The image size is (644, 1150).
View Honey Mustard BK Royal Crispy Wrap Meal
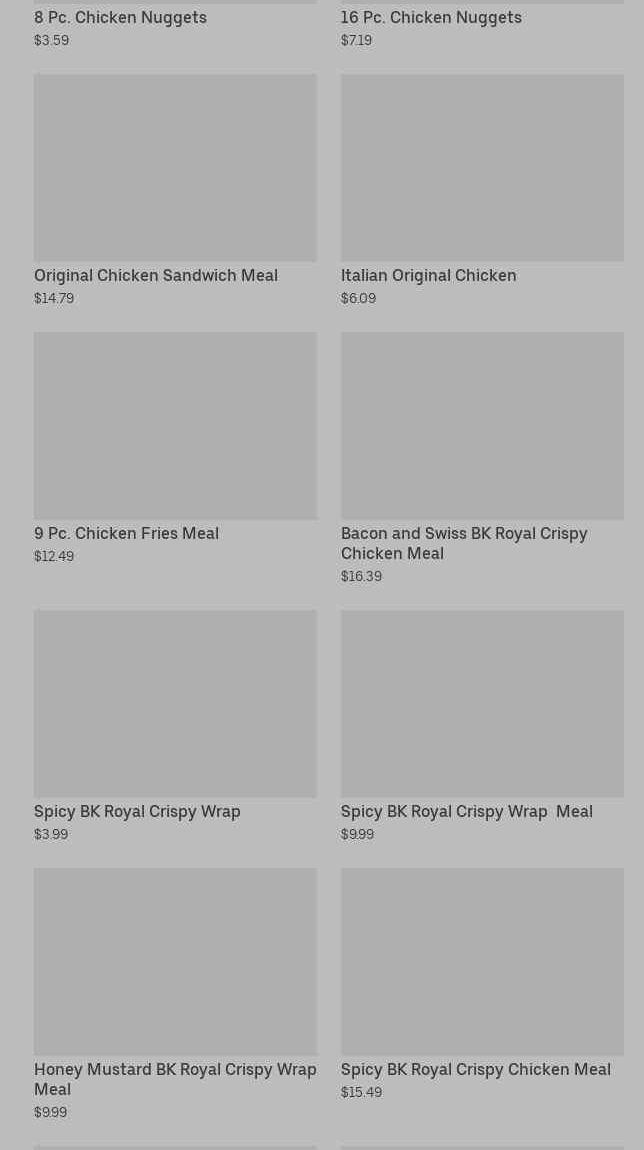pyautogui.click(x=175, y=962)
